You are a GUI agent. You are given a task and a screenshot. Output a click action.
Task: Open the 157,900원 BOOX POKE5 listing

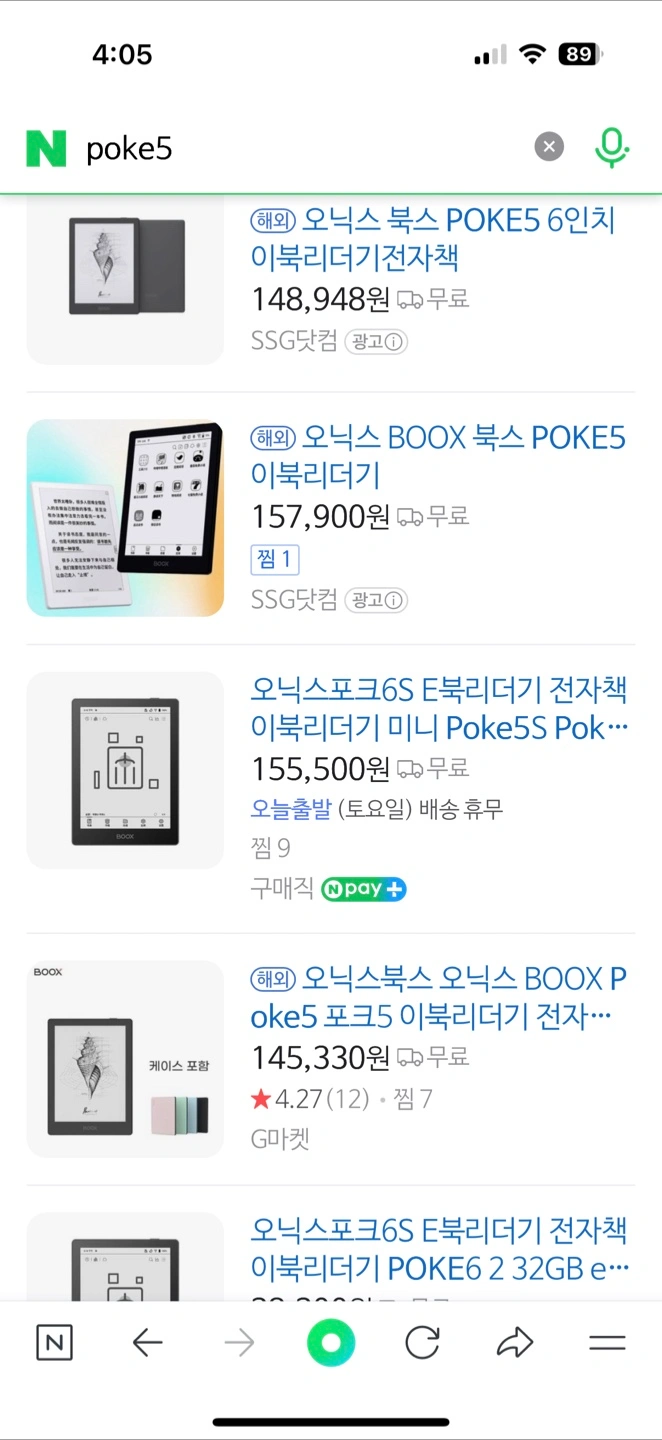[438, 456]
